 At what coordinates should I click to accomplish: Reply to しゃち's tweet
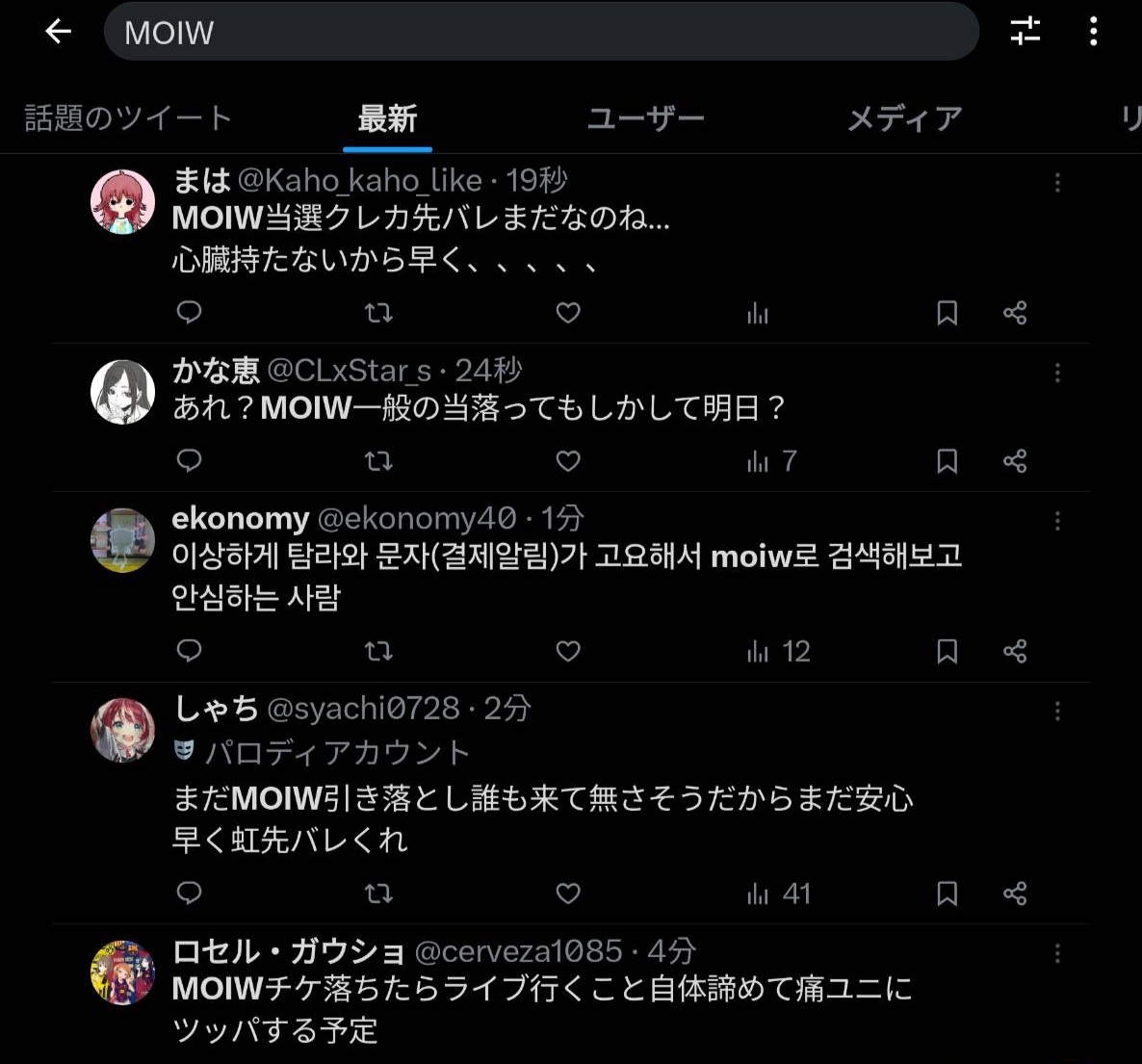190,894
